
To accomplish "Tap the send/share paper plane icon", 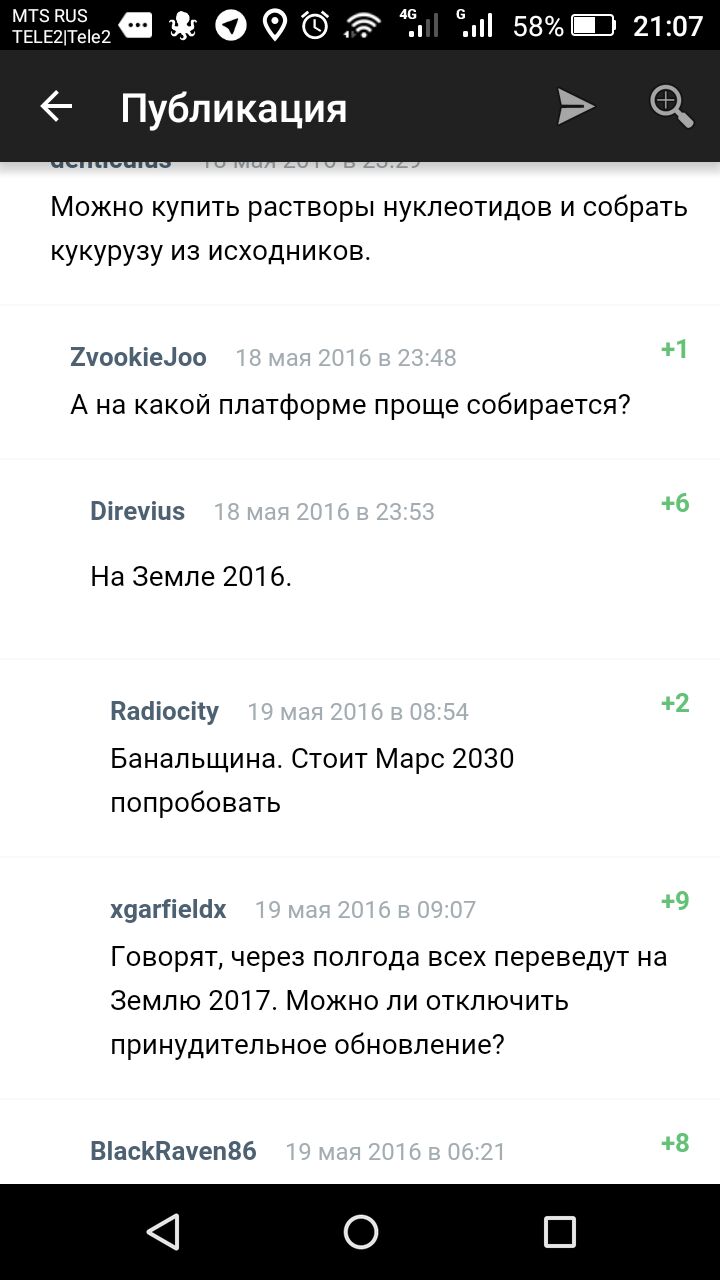I will [x=575, y=107].
